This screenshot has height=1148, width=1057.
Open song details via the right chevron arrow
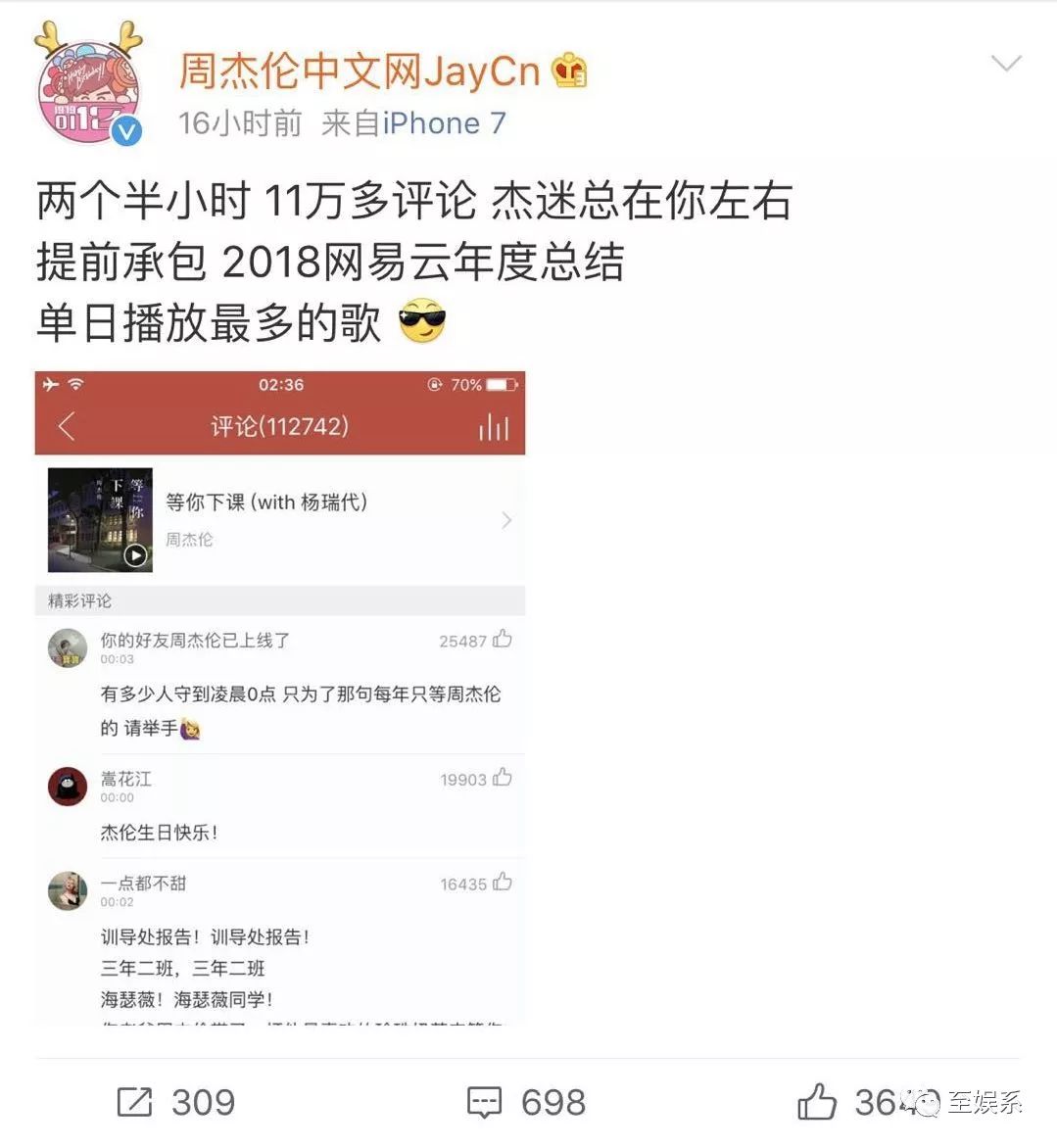pyautogui.click(x=507, y=520)
